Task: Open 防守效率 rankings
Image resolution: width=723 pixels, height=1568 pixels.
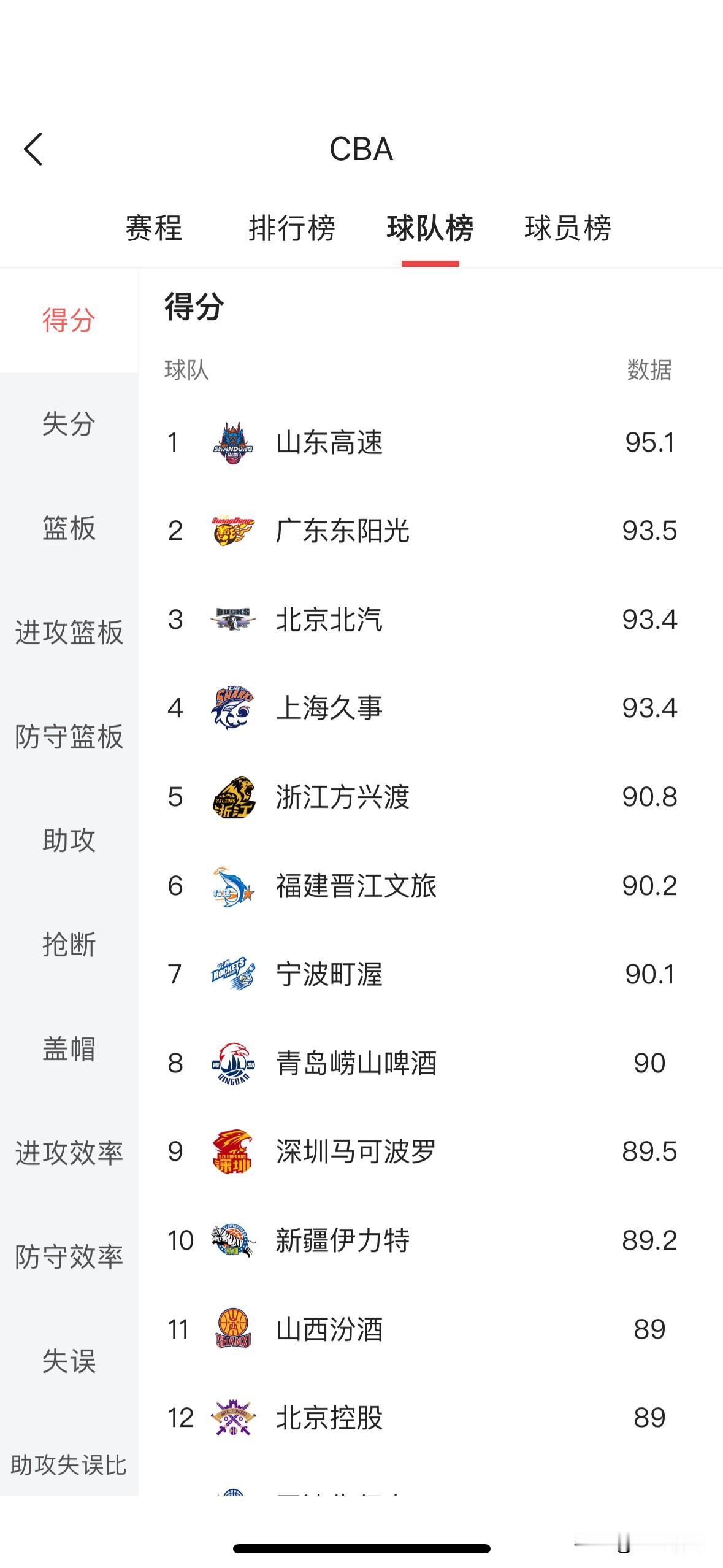Action: (x=69, y=1257)
